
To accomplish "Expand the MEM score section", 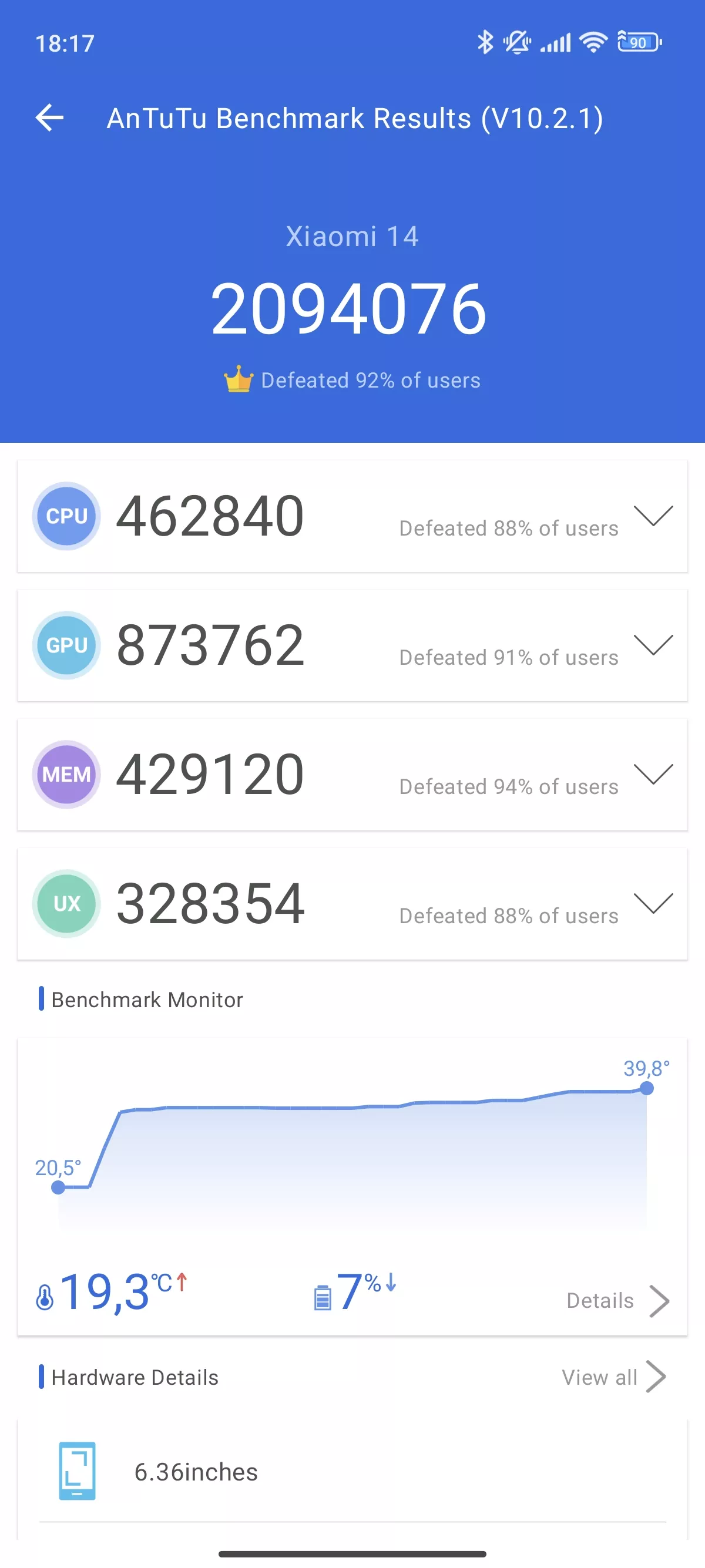I will (x=653, y=773).
